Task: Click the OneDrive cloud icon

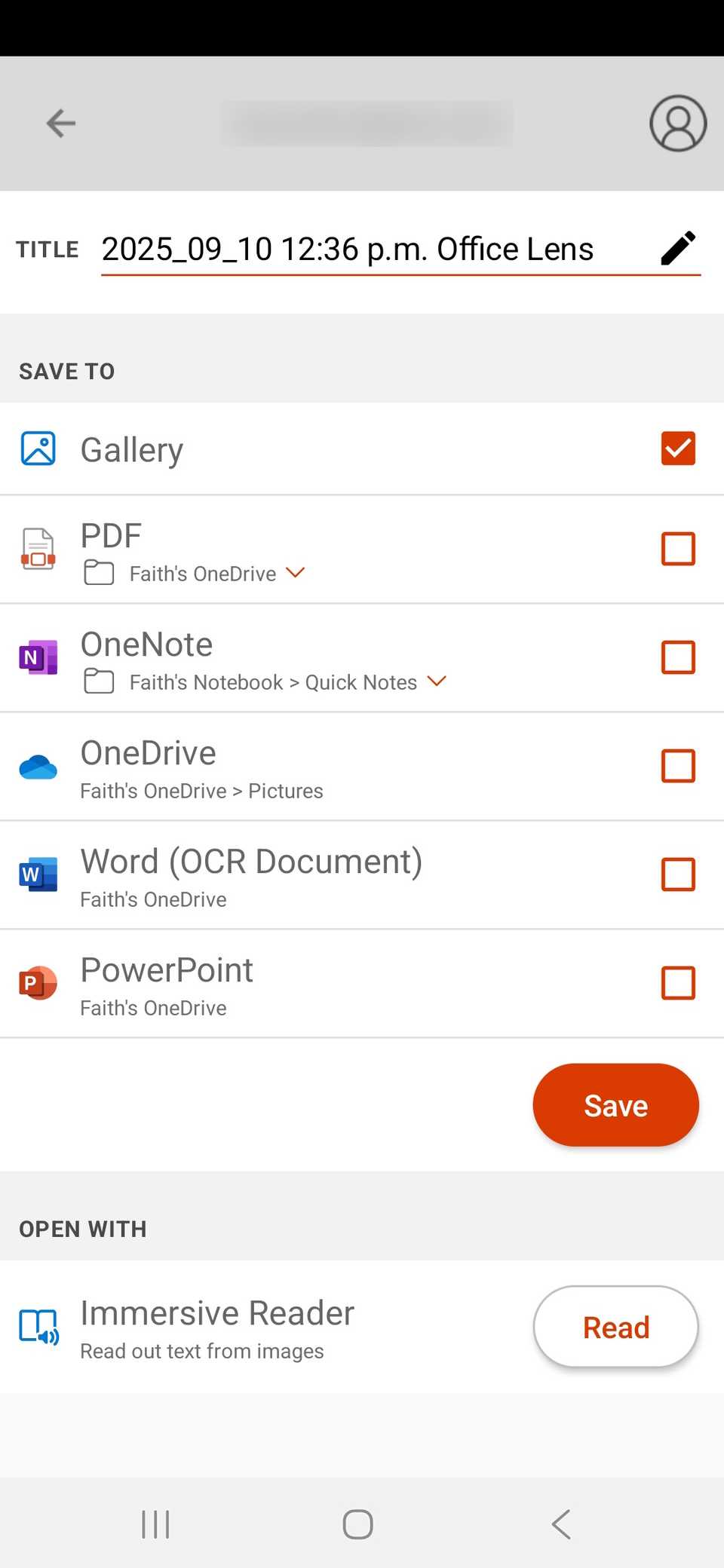Action: click(x=38, y=766)
